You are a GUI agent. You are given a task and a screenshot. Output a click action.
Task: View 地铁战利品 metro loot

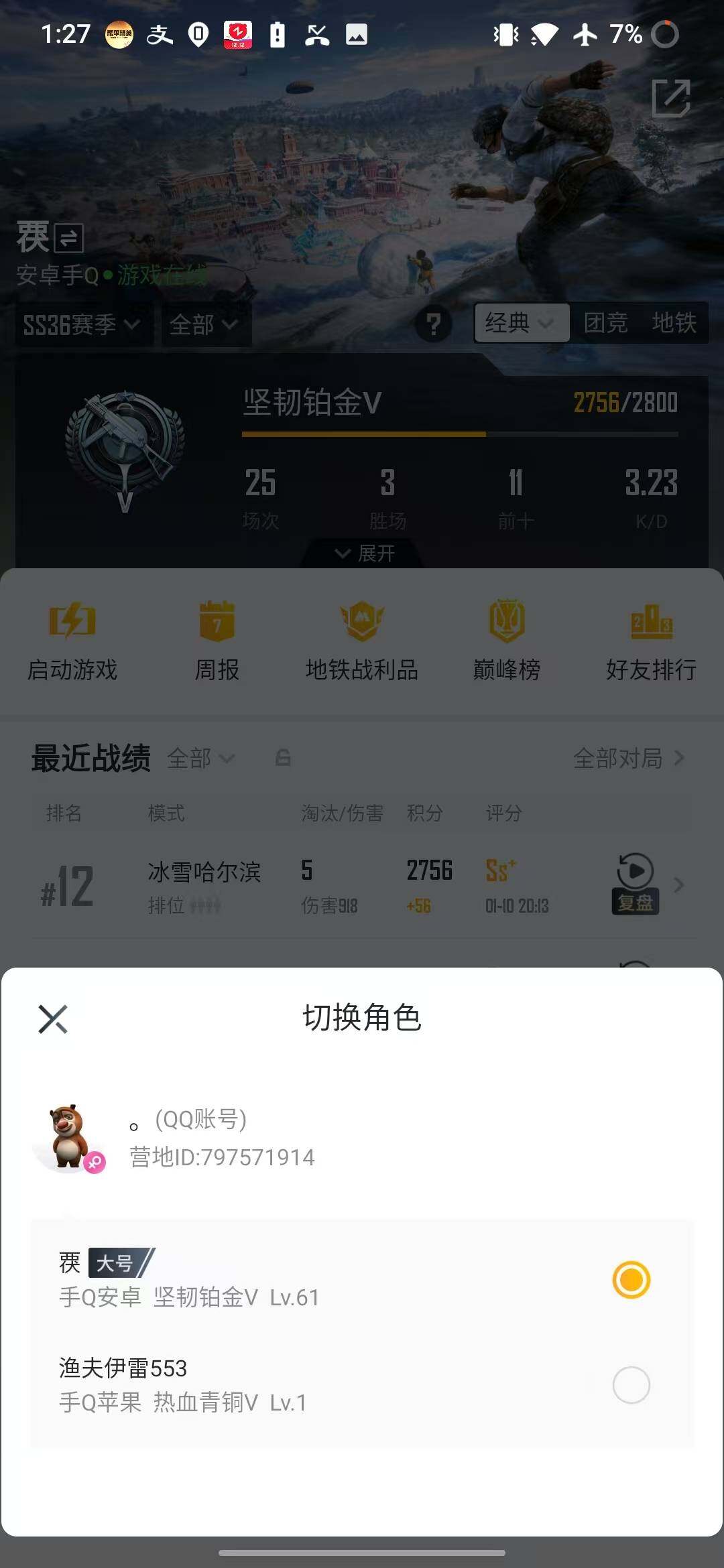point(362,643)
